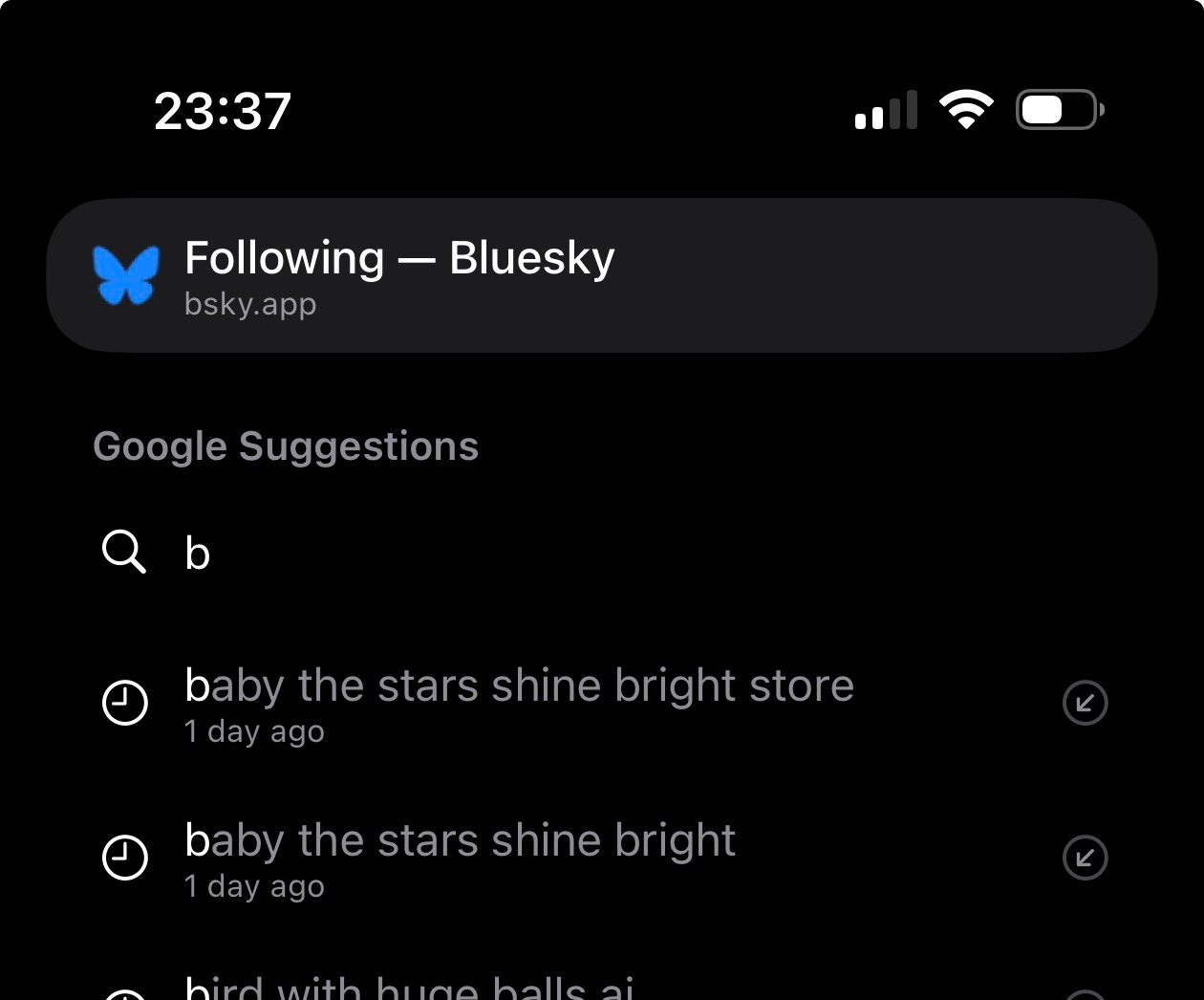Viewport: 1204px width, 1000px height.
Task: Select the 'baby the stars shine bright' suggestion
Action: [x=460, y=857]
